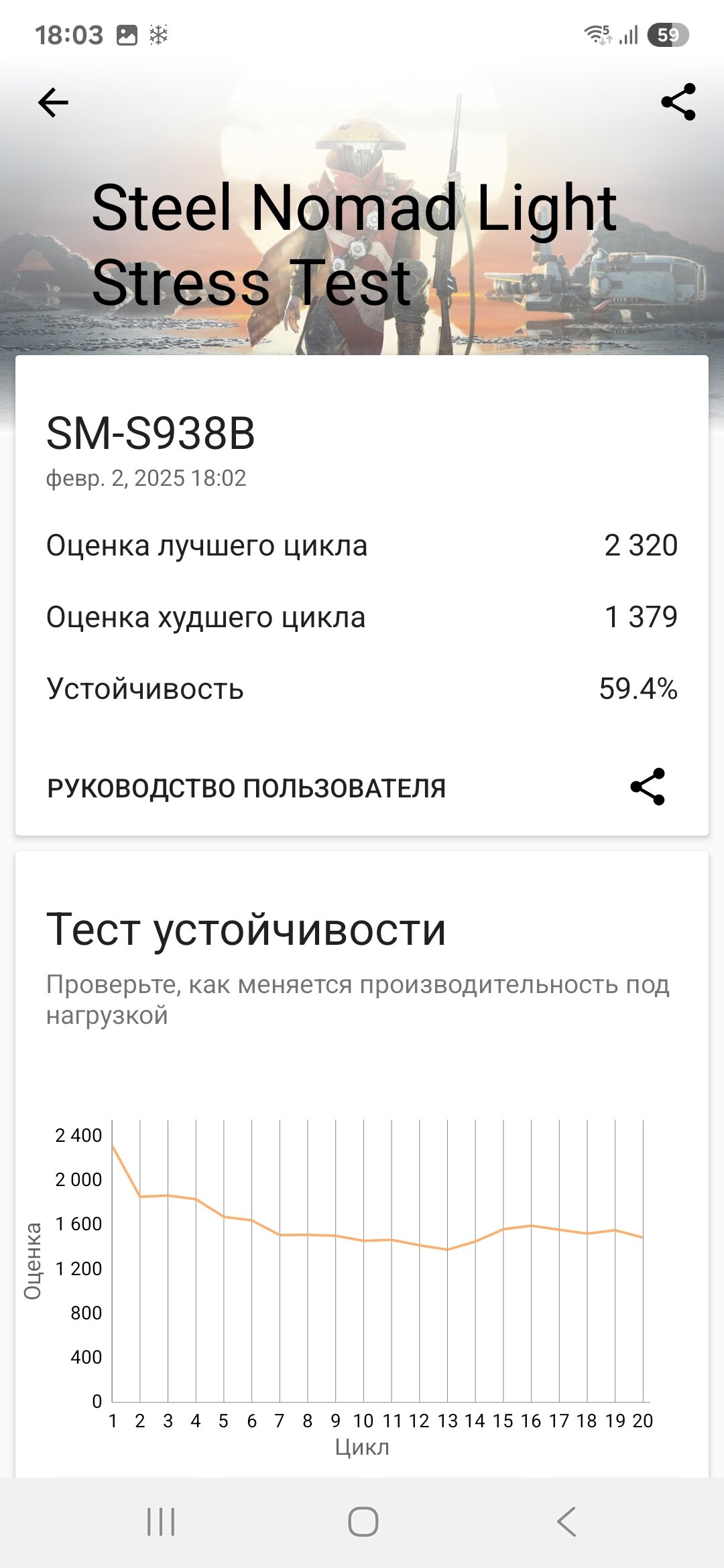Screen dimensions: 724x1568
Task: Open РУКОВОДСТВО ПОЛЬЗОВАТЕЛЯ
Action: [246, 788]
